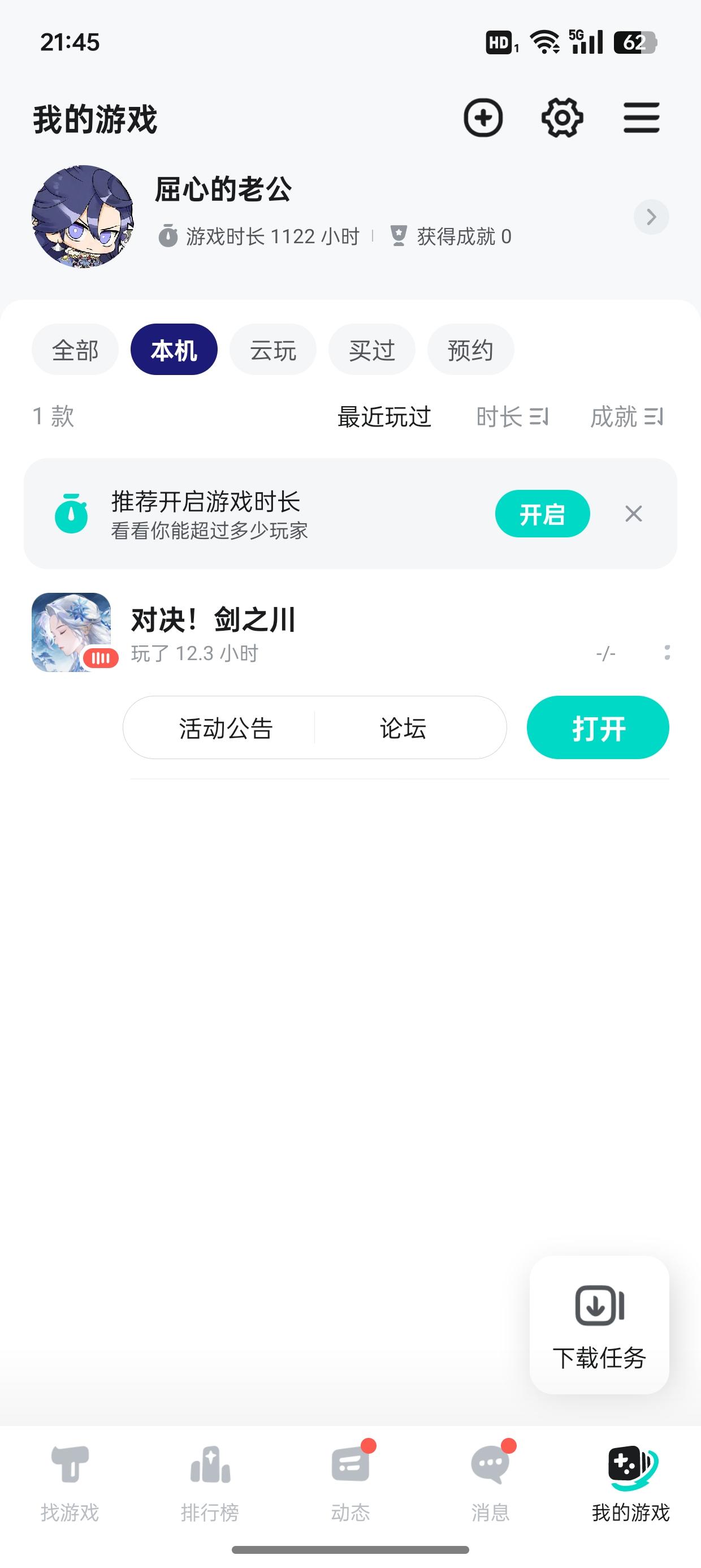This screenshot has width=701, height=1568.
Task: Open the settings gear icon
Action: pos(562,118)
